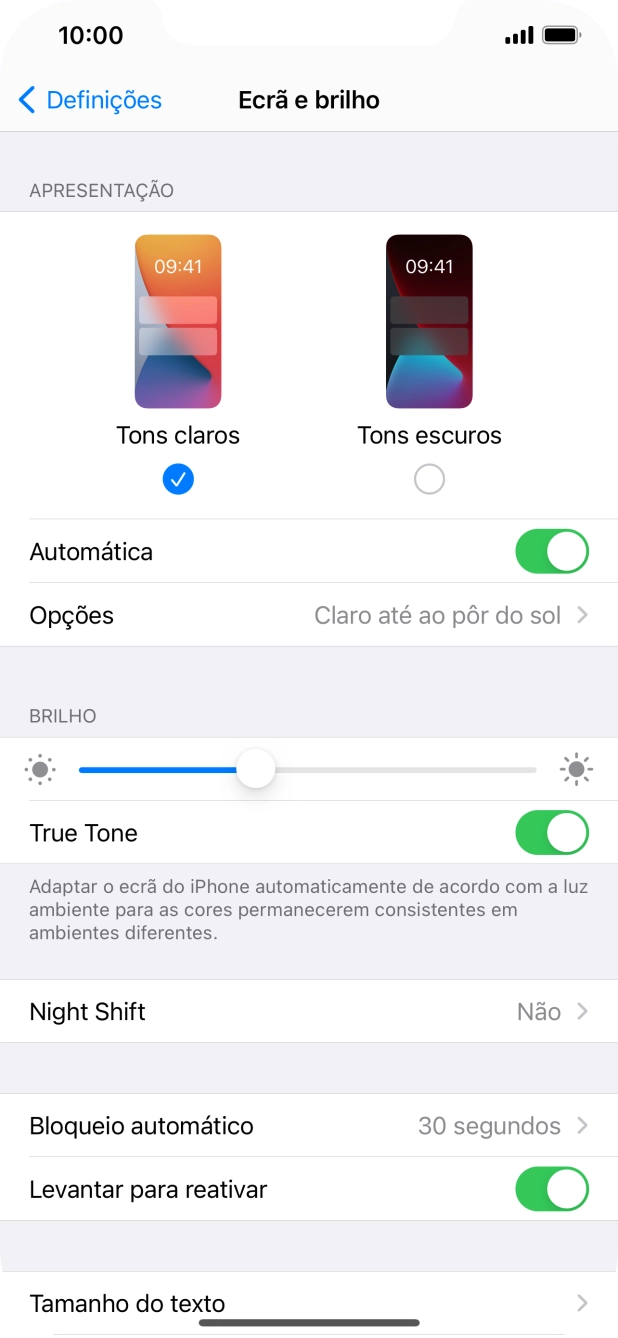Open the Opções row
This screenshot has height=1338, width=618.
click(x=309, y=615)
